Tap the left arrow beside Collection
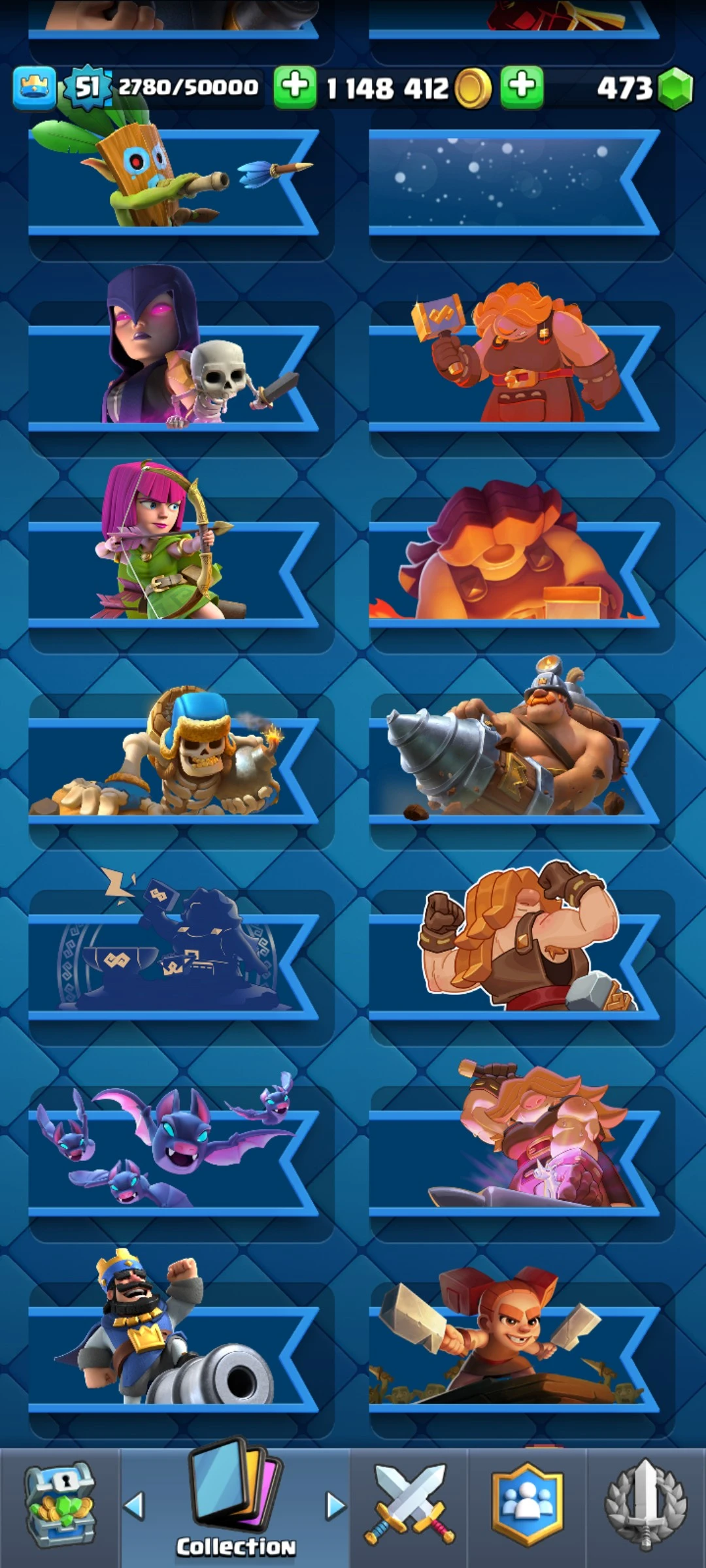The height and width of the screenshot is (1568, 706). (134, 1505)
